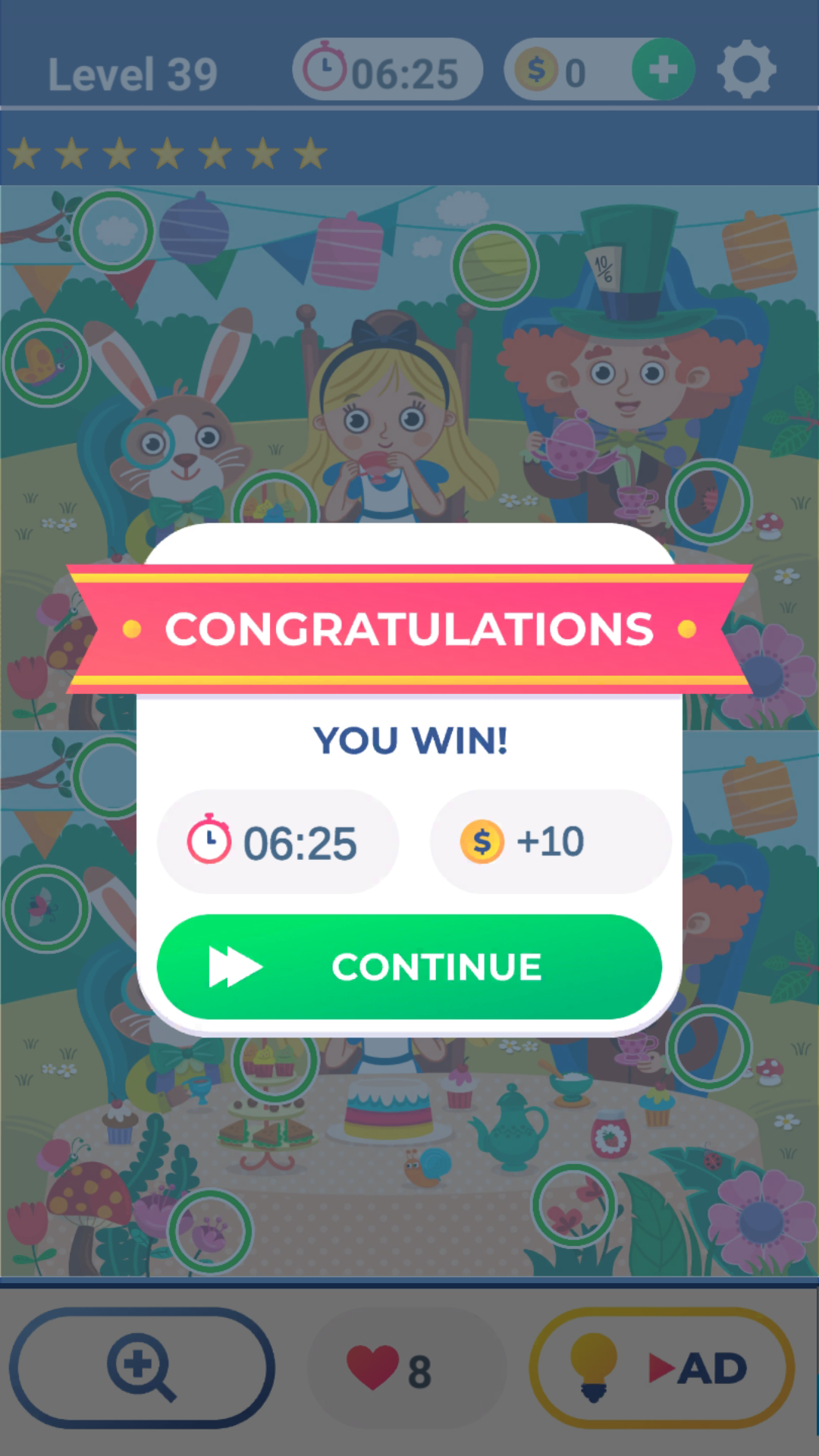Open the settings gear
The height and width of the screenshot is (1456, 819).
746,70
